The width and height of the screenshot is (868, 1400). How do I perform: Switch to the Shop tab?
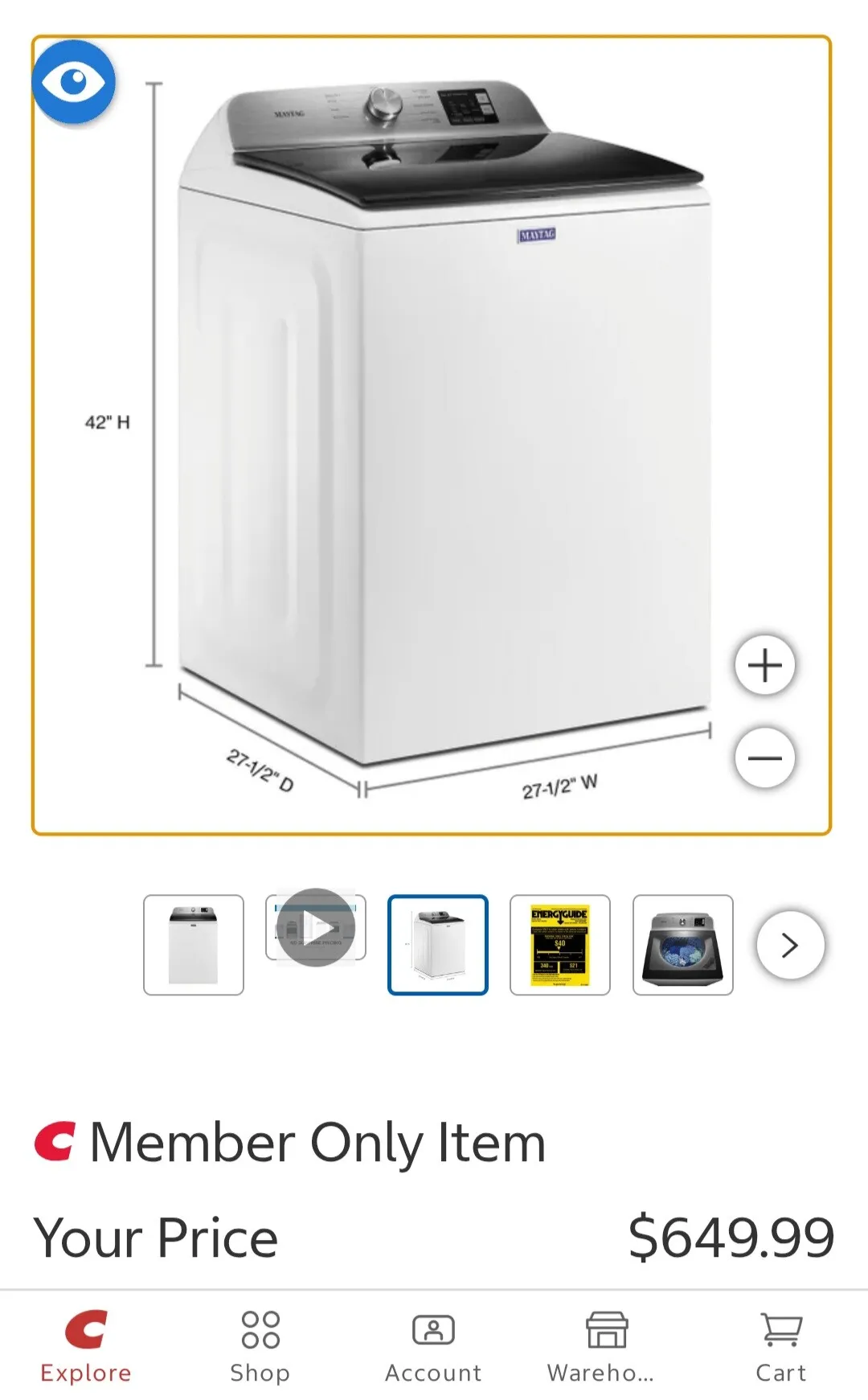click(260, 1345)
